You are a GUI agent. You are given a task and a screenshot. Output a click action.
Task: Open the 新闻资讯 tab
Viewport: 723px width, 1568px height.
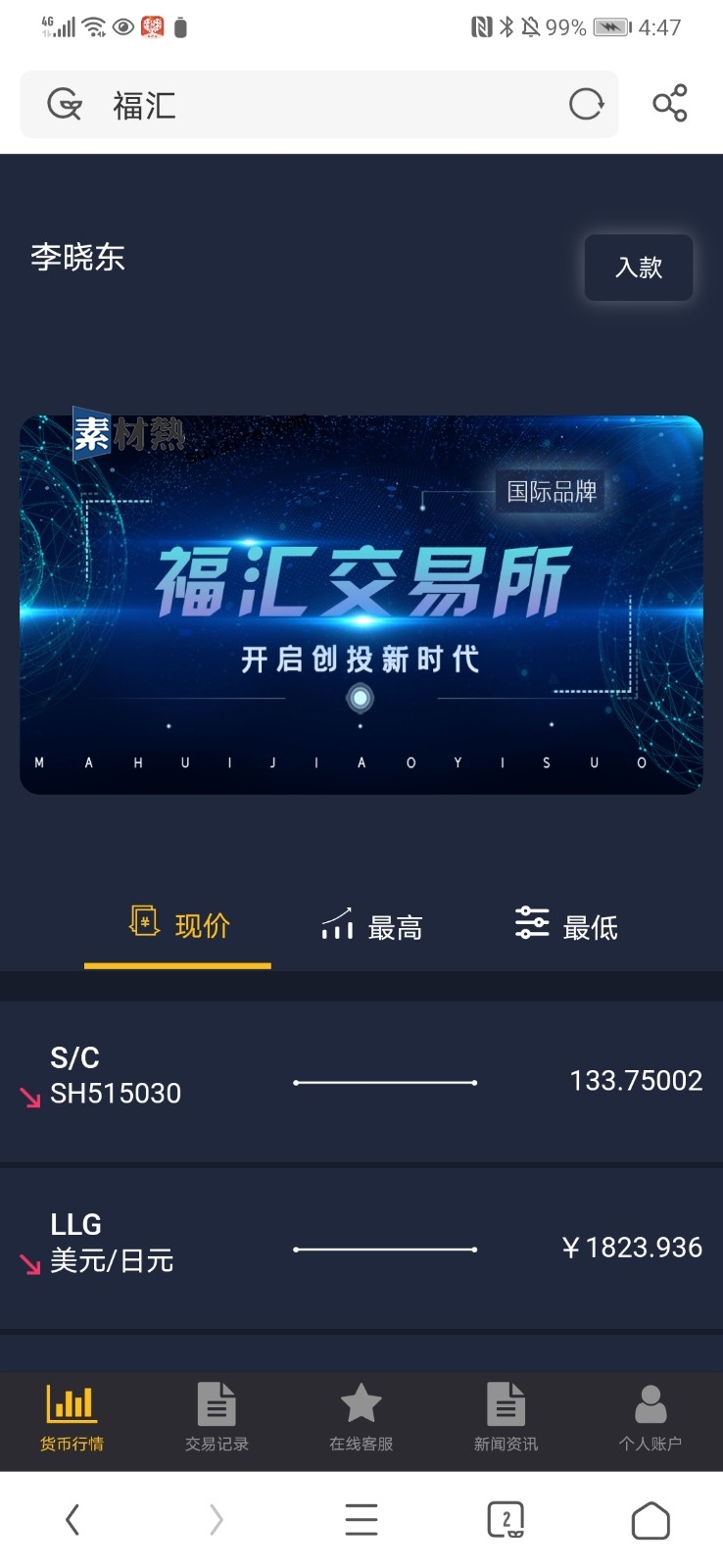tap(506, 1417)
